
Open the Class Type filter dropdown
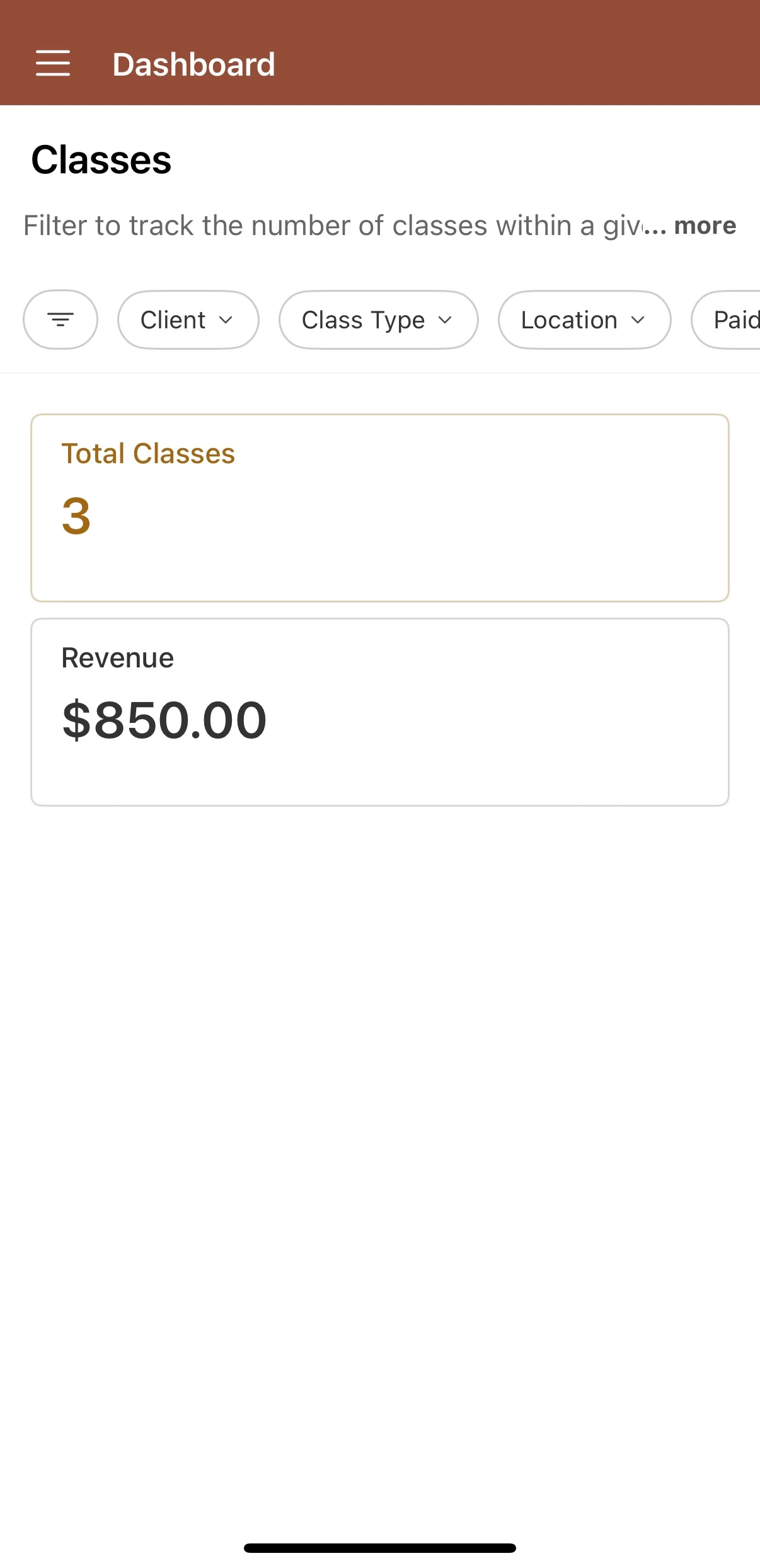click(x=378, y=320)
